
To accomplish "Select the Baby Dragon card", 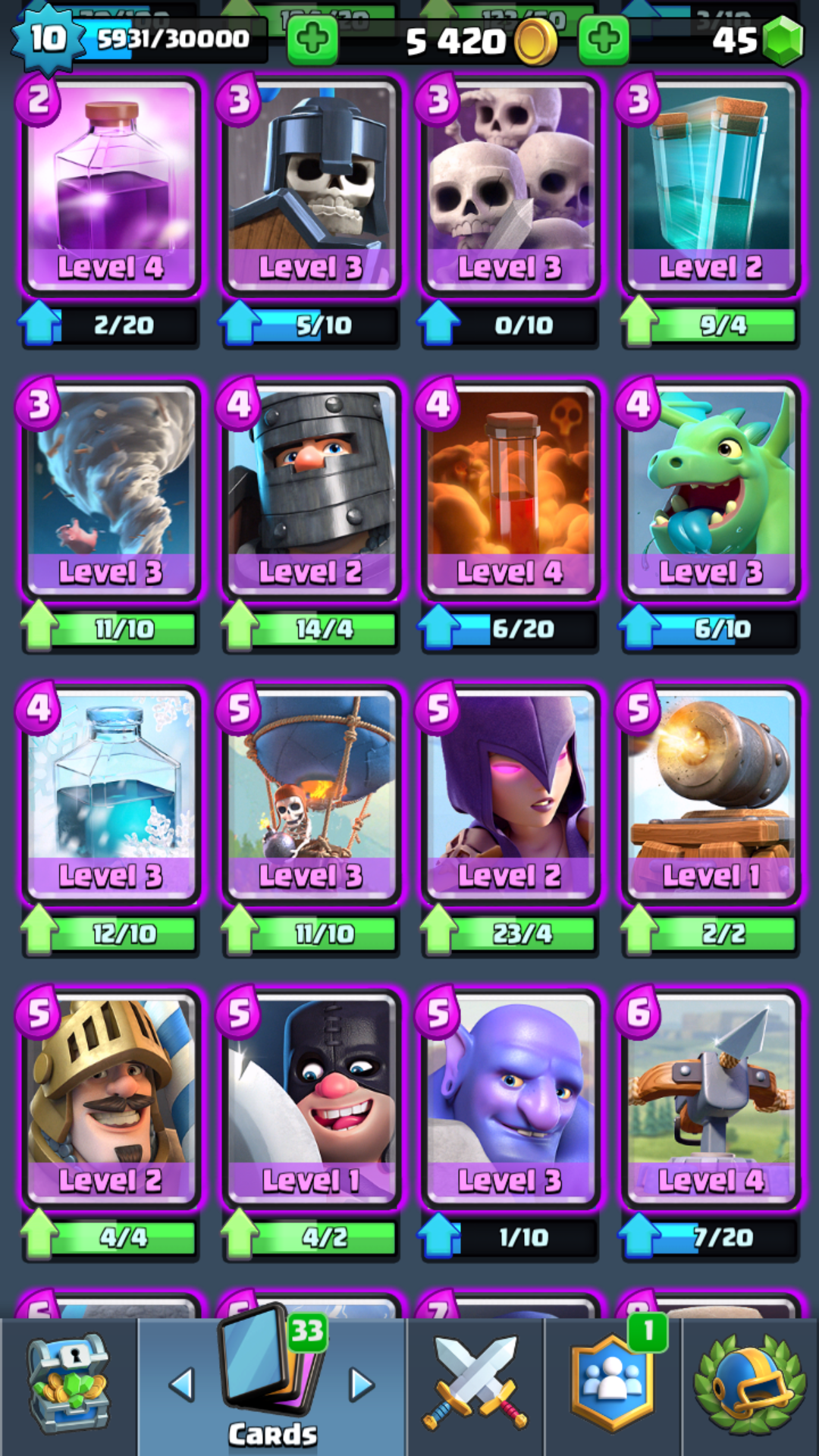I will [710, 489].
